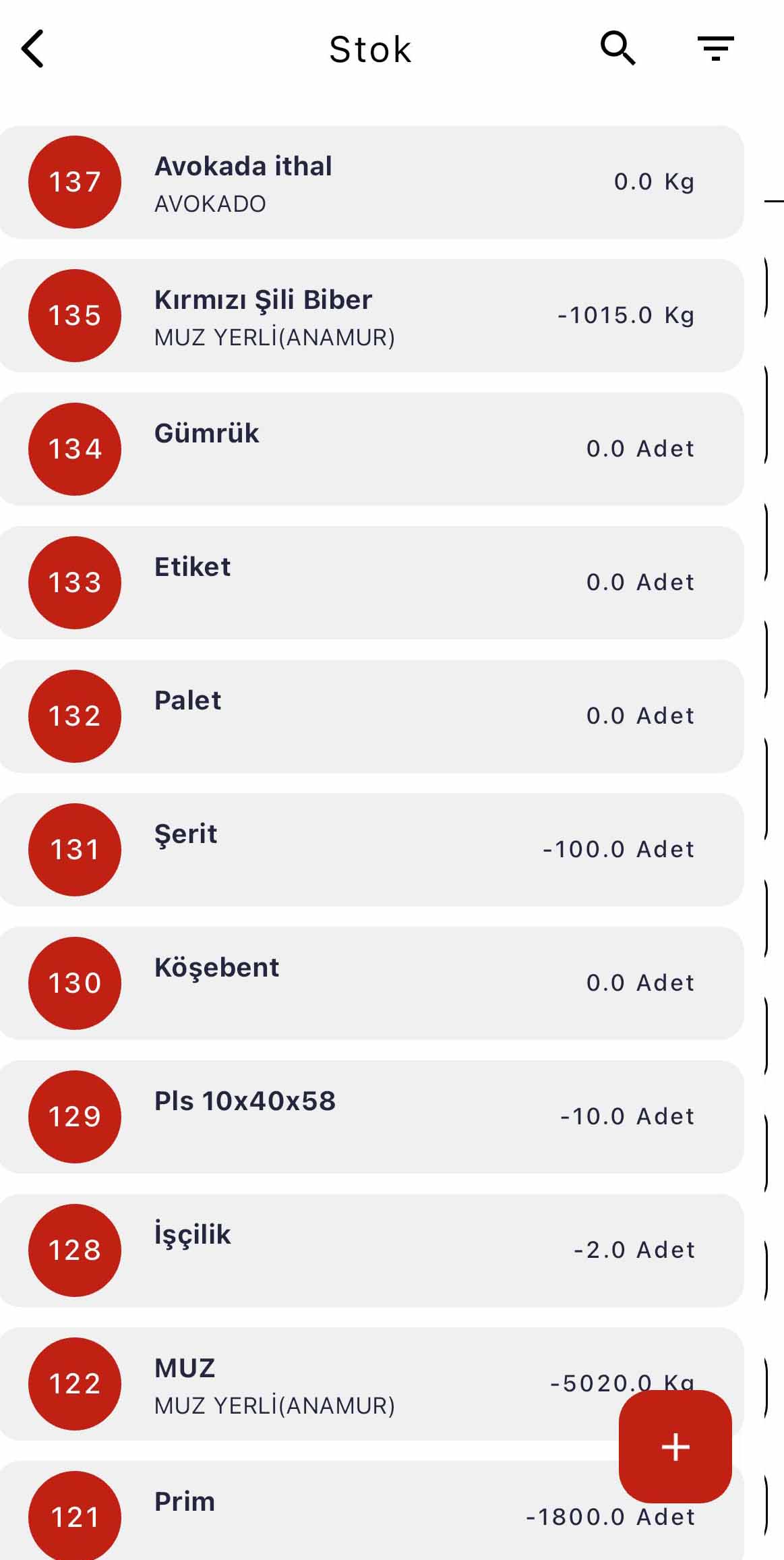
Task: Add a new stock item
Action: click(x=675, y=1446)
